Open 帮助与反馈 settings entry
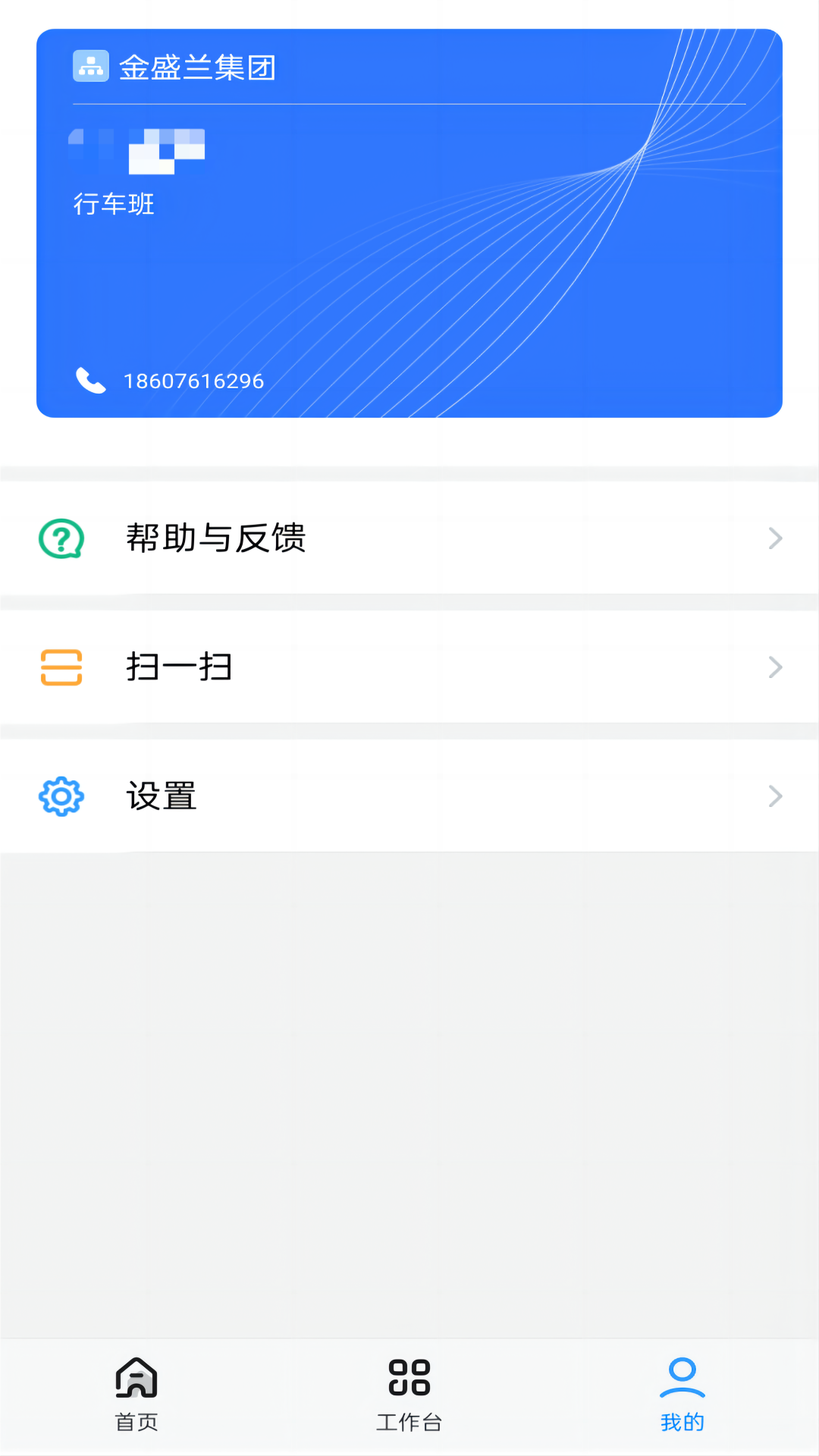This screenshot has width=819, height=1456. click(x=216, y=538)
